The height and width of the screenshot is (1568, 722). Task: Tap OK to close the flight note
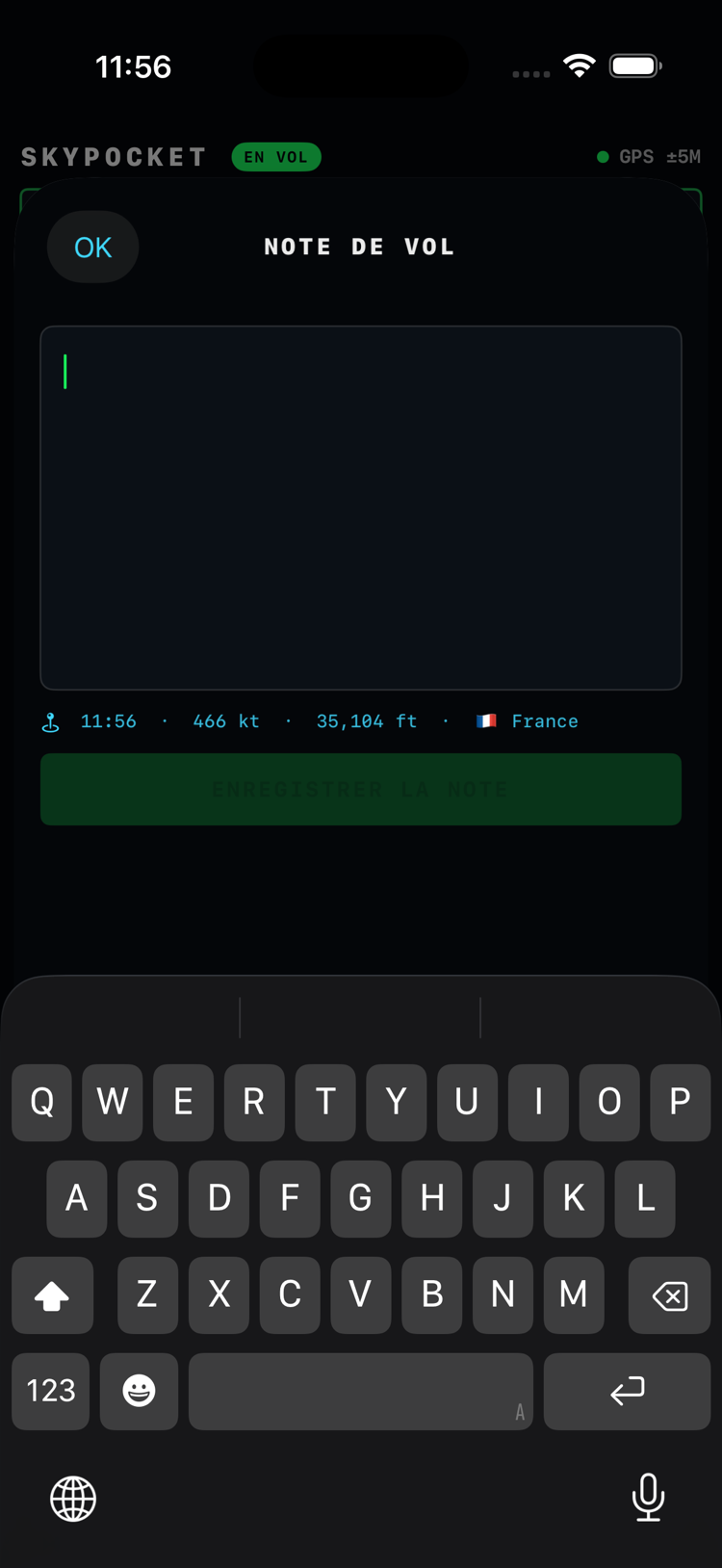(x=92, y=248)
